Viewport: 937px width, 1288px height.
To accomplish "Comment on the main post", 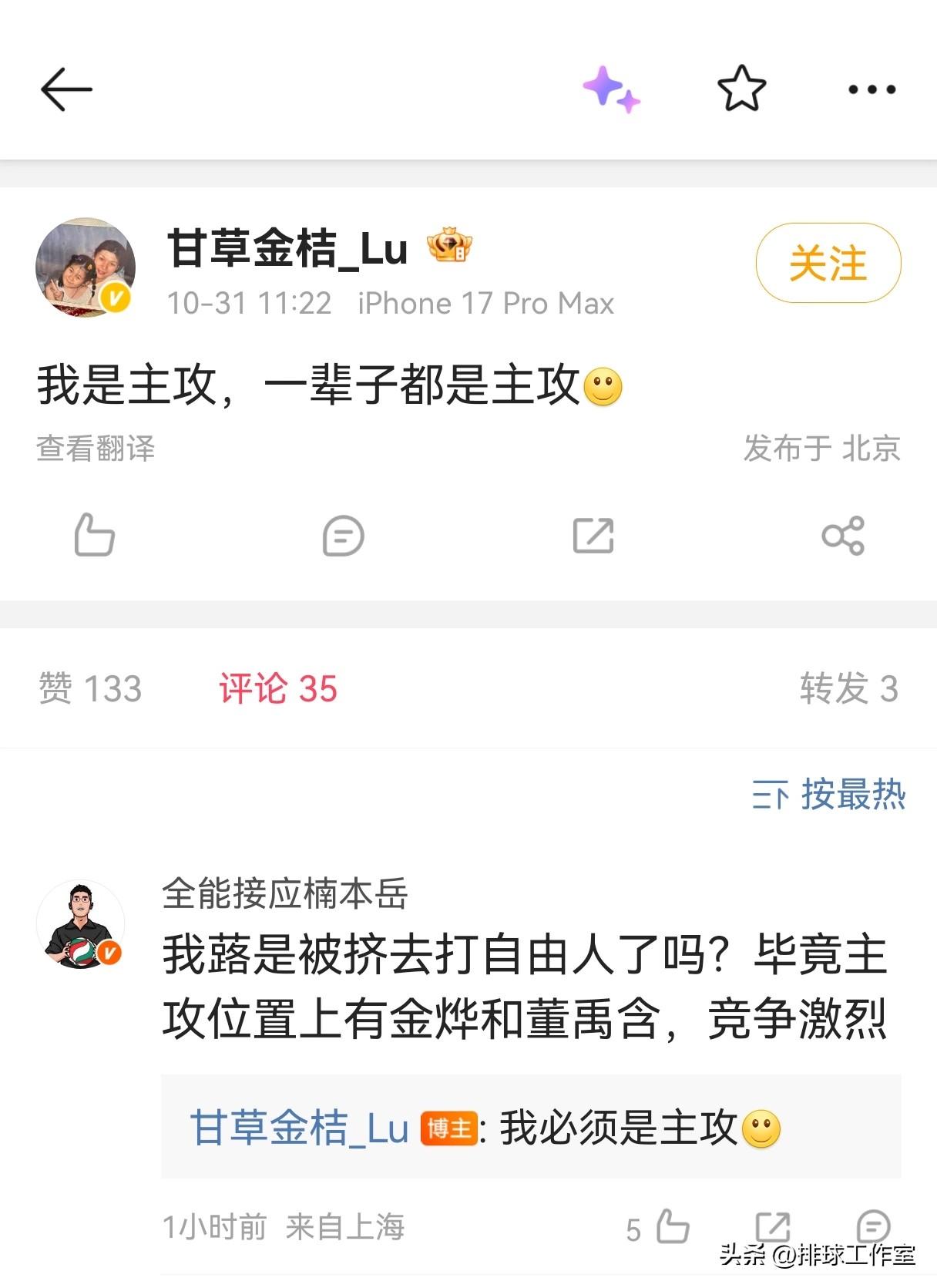I will 343,536.
